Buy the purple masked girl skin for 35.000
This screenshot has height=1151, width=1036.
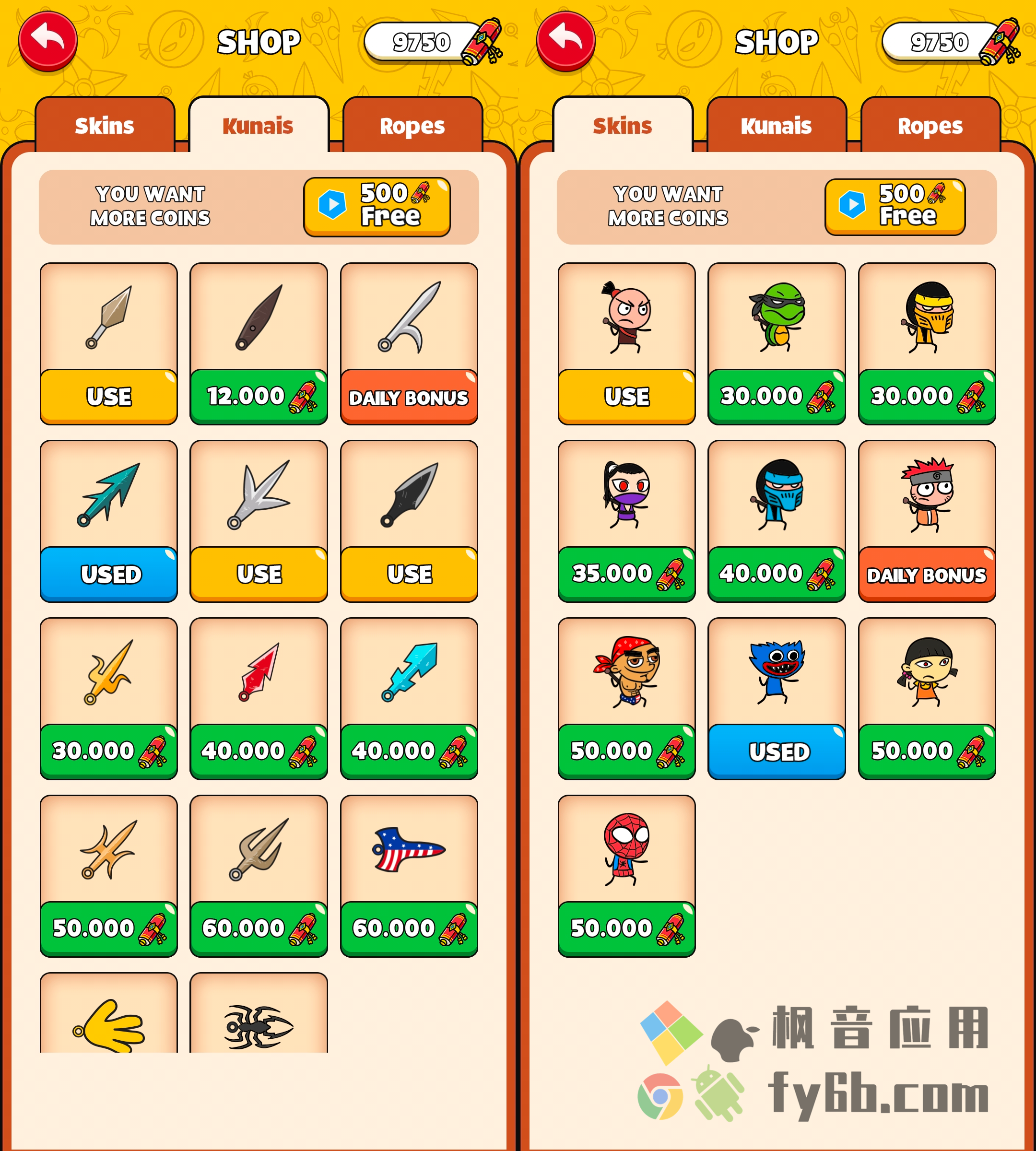coord(626,574)
